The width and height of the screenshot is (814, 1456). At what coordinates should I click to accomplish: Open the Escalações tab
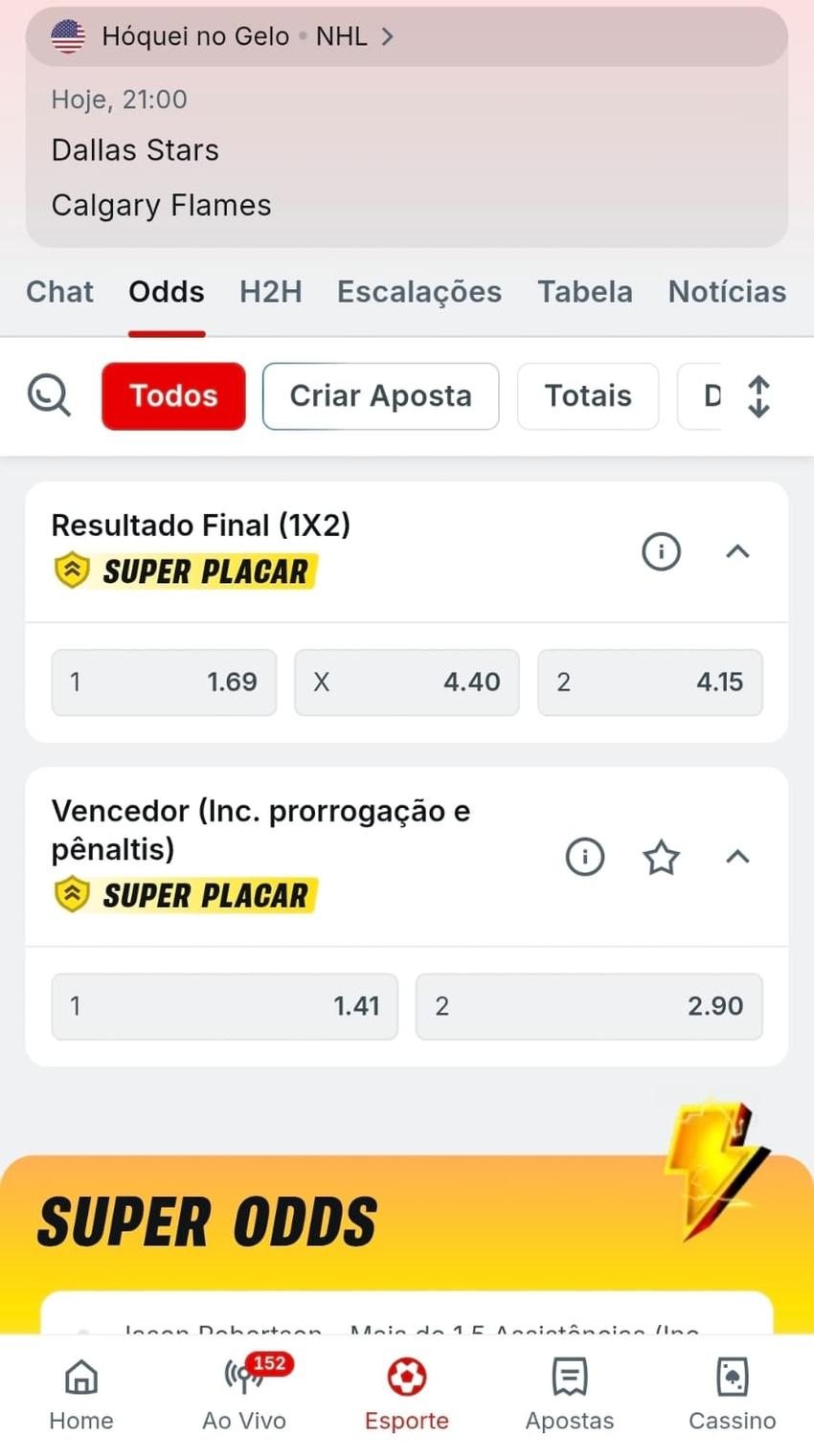click(x=418, y=292)
